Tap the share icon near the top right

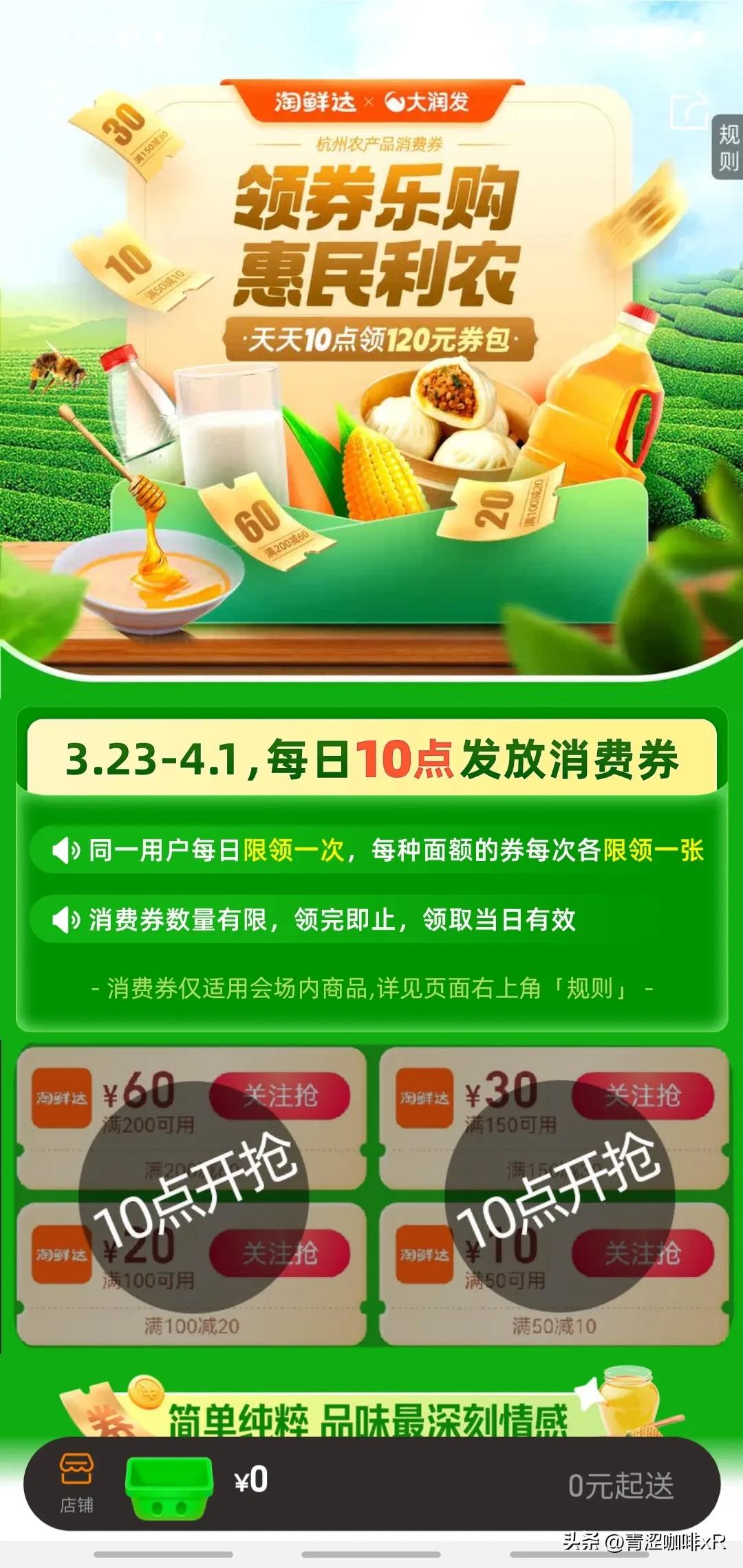pos(690,108)
